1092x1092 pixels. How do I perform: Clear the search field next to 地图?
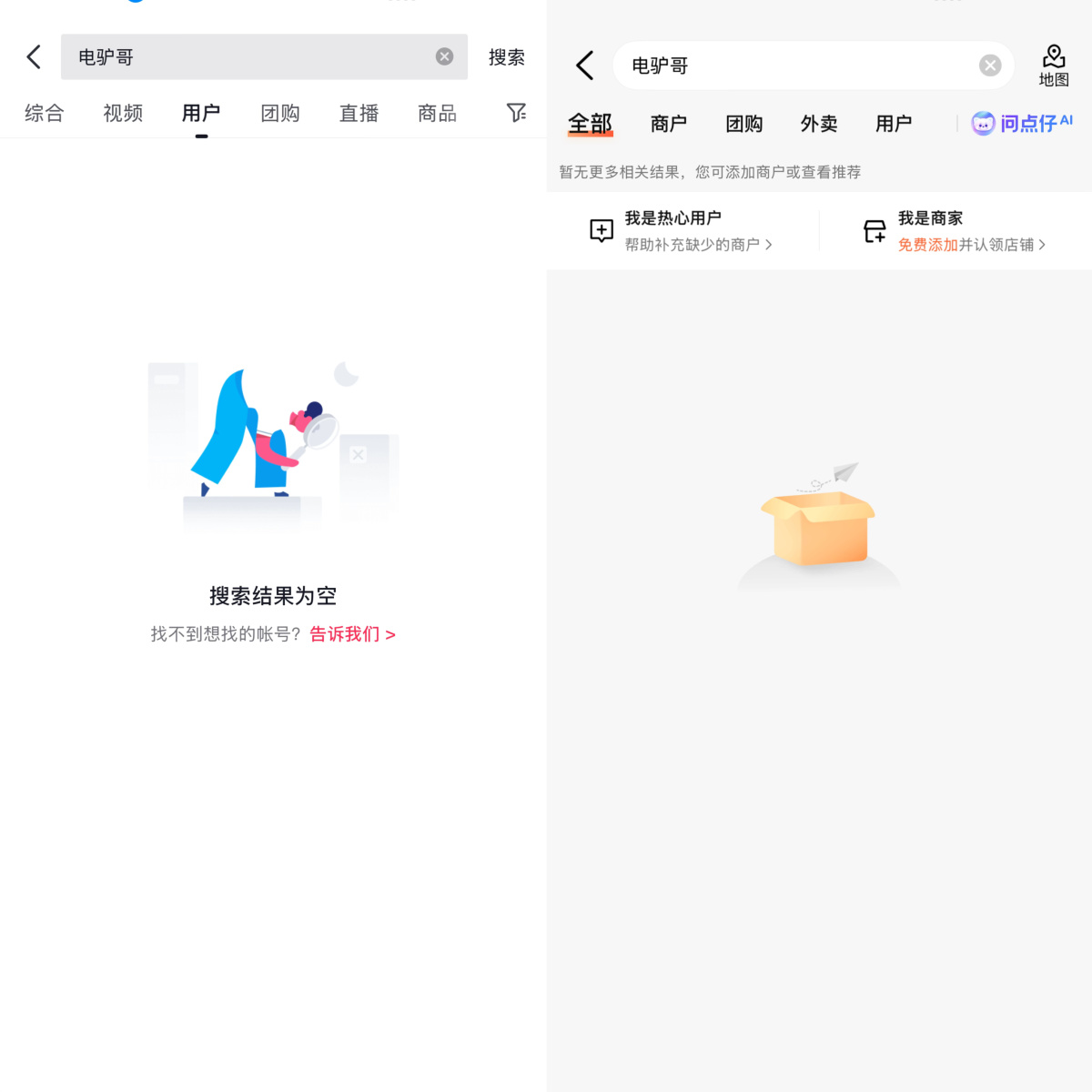[x=990, y=66]
